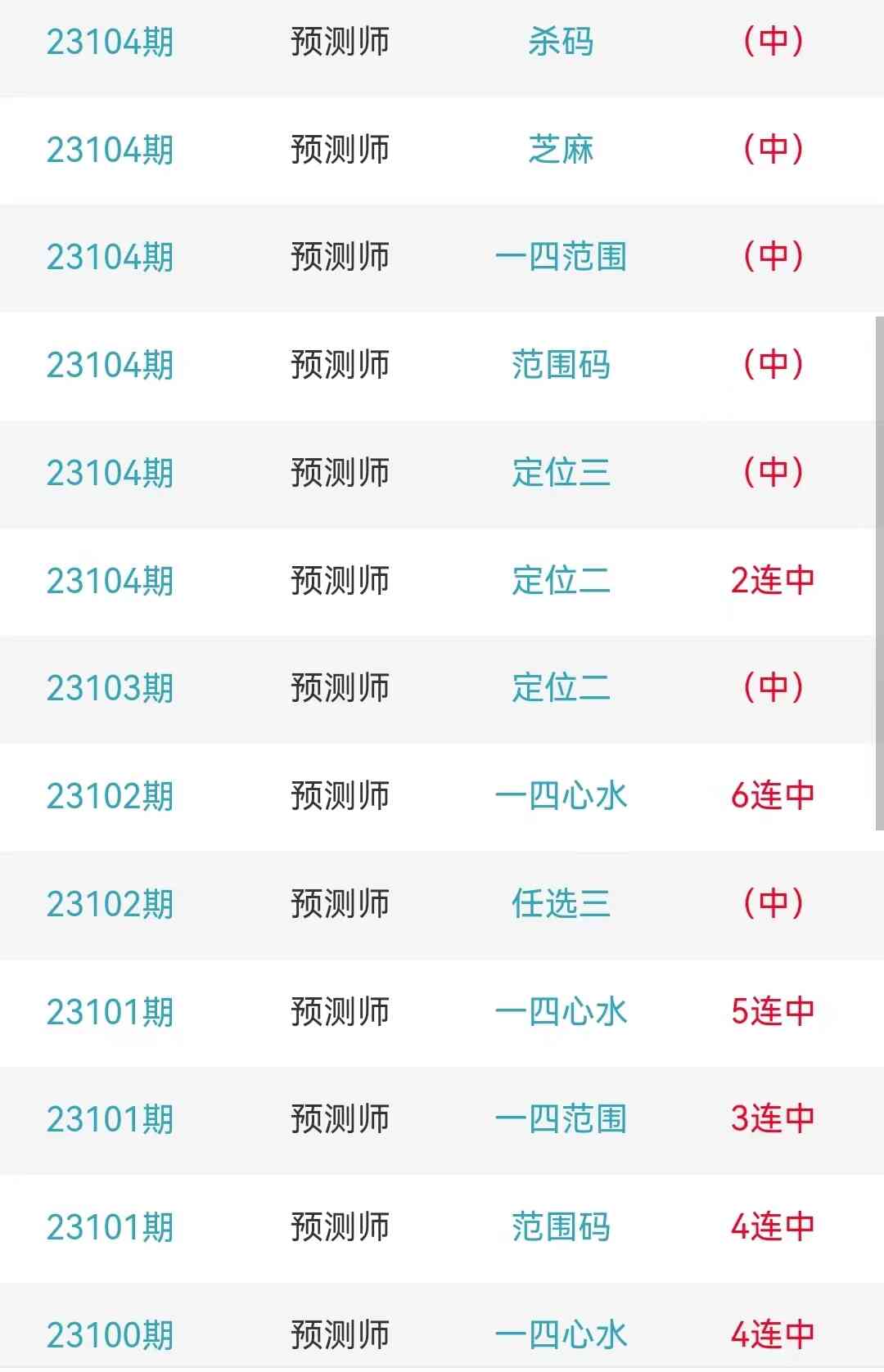View the 23104期 一四范围 entry

pyautogui.click(x=560, y=257)
